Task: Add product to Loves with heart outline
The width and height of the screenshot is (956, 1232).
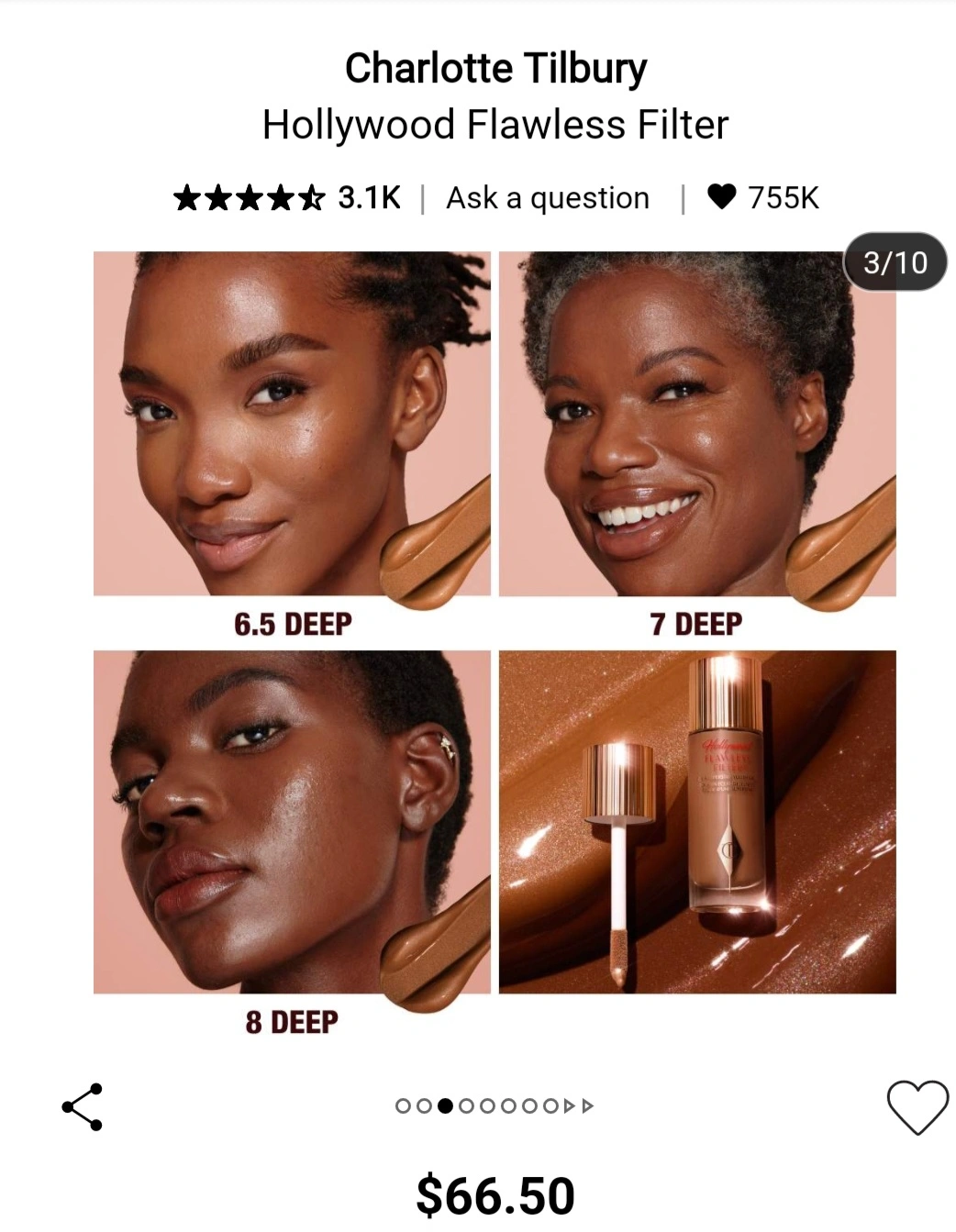Action: pos(917,1106)
